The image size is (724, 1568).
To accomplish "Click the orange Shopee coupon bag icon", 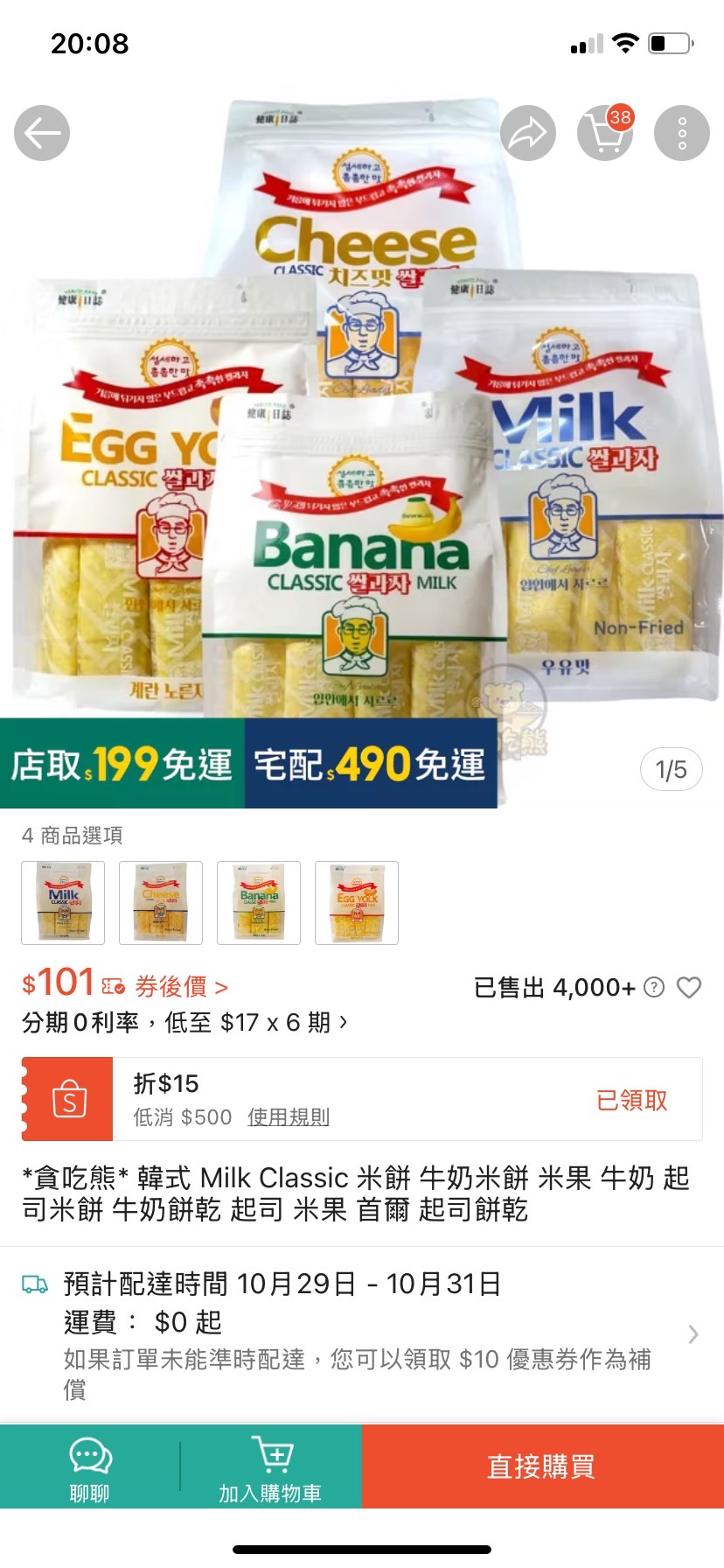I will (x=66, y=1098).
